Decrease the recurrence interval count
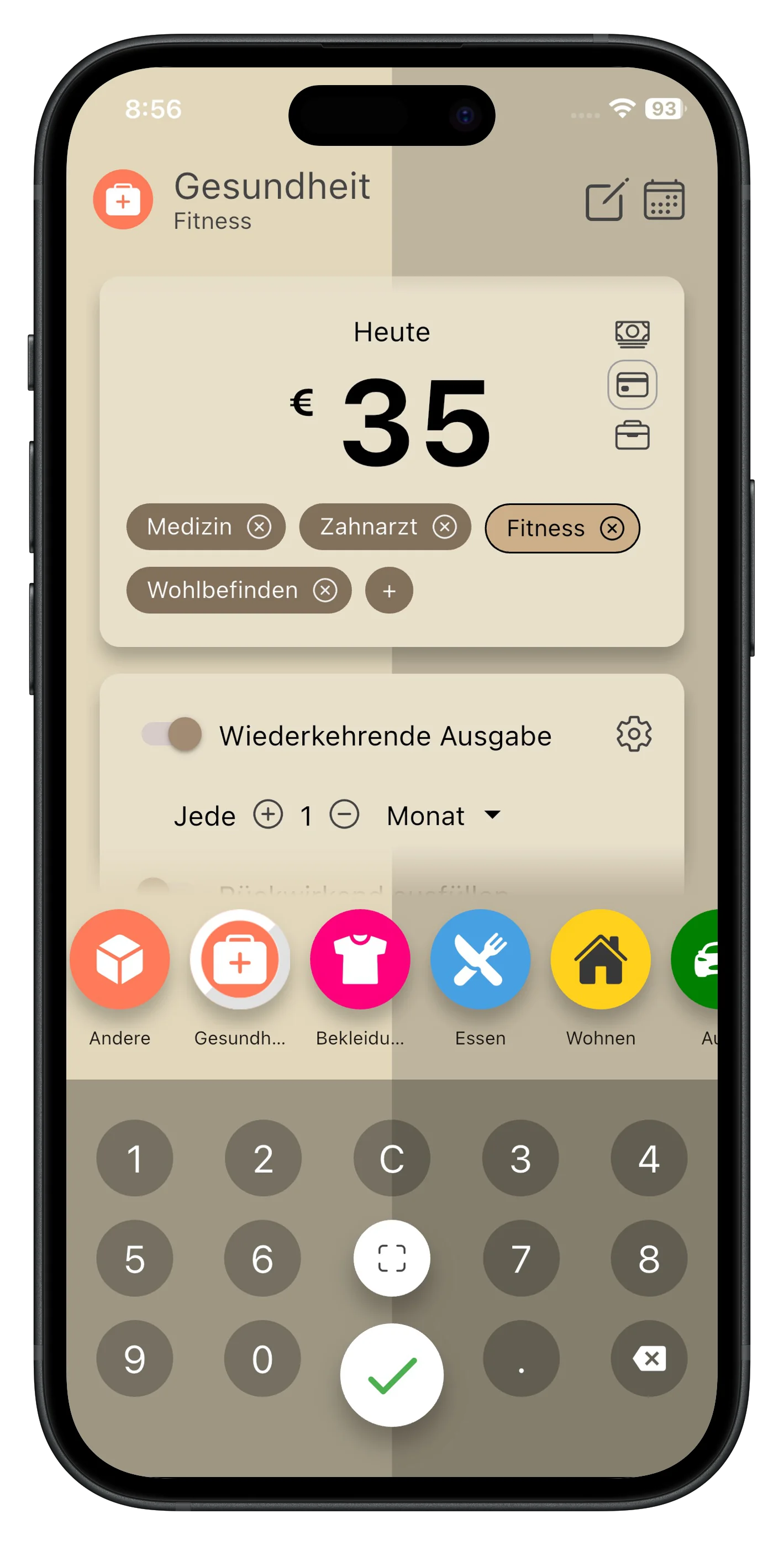Viewport: 784px width, 1545px height. click(x=344, y=814)
